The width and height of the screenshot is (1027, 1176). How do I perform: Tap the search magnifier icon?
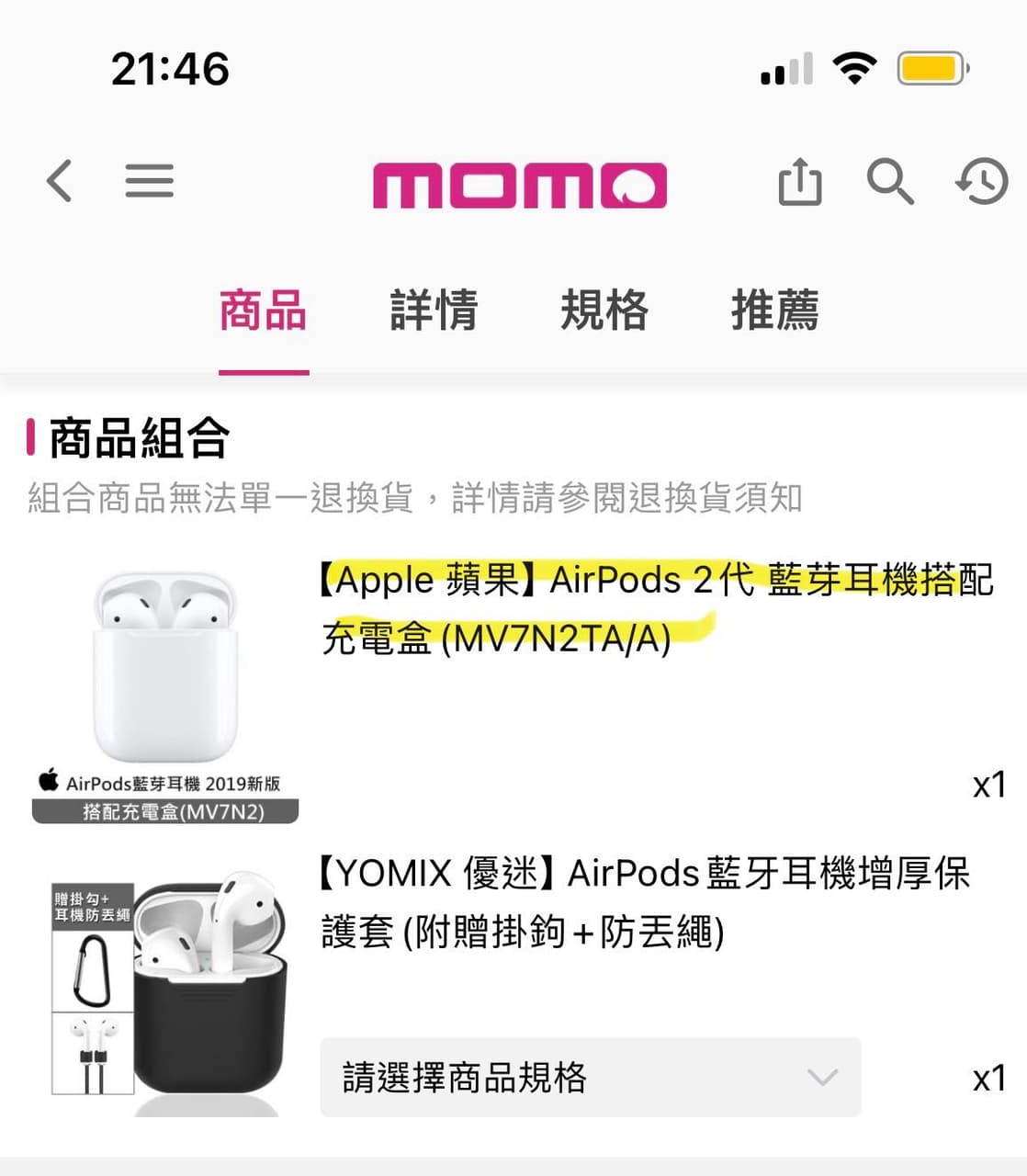coord(891,182)
